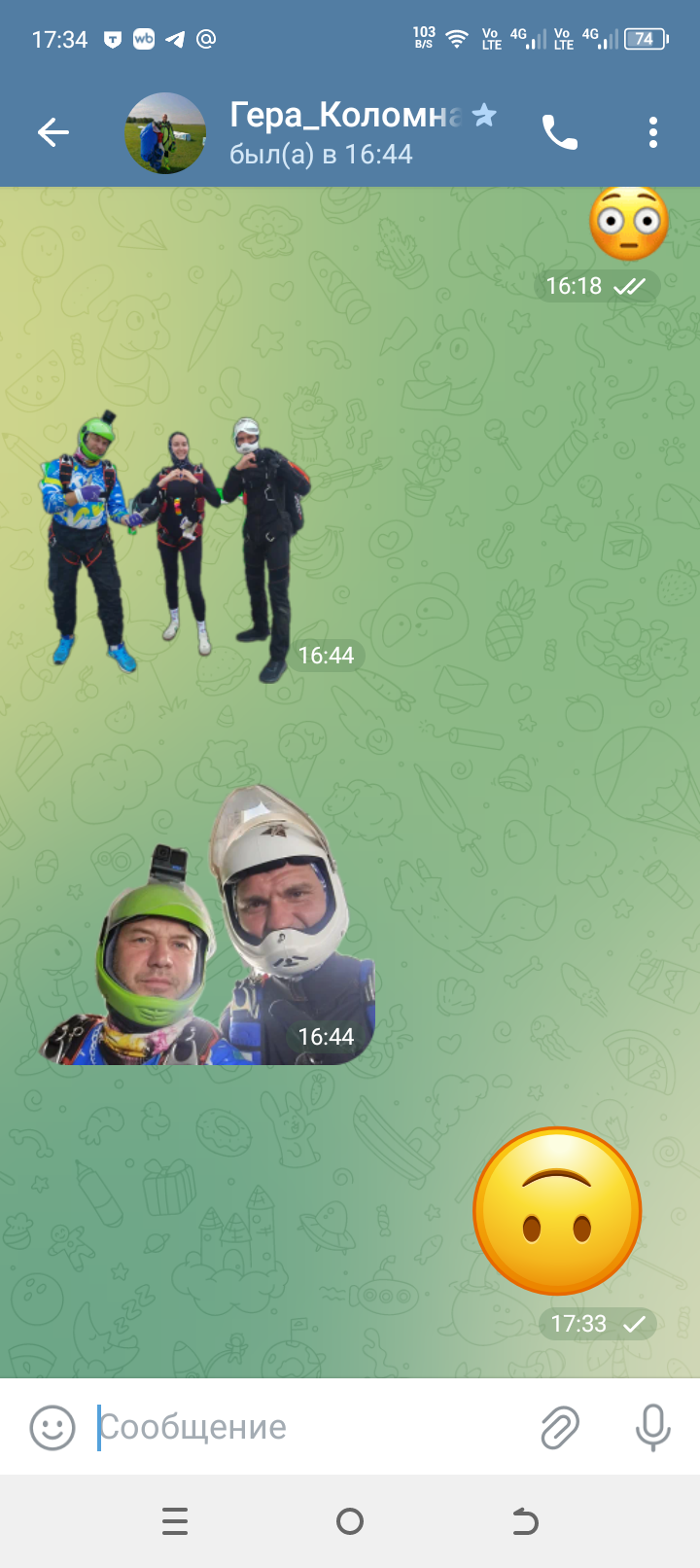
Task: Go to the system home screen
Action: pos(350,1521)
